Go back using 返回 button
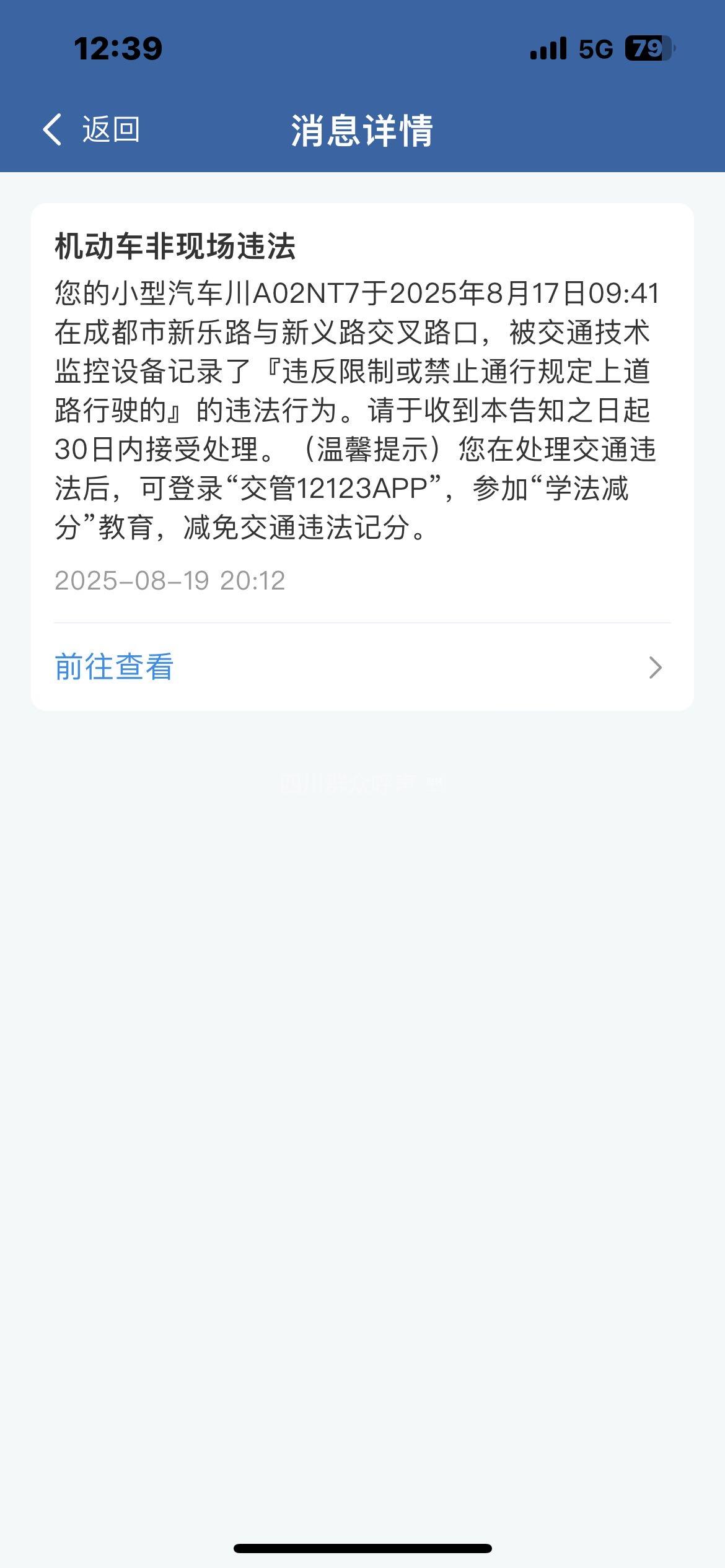The width and height of the screenshot is (725, 1568). click(x=92, y=129)
